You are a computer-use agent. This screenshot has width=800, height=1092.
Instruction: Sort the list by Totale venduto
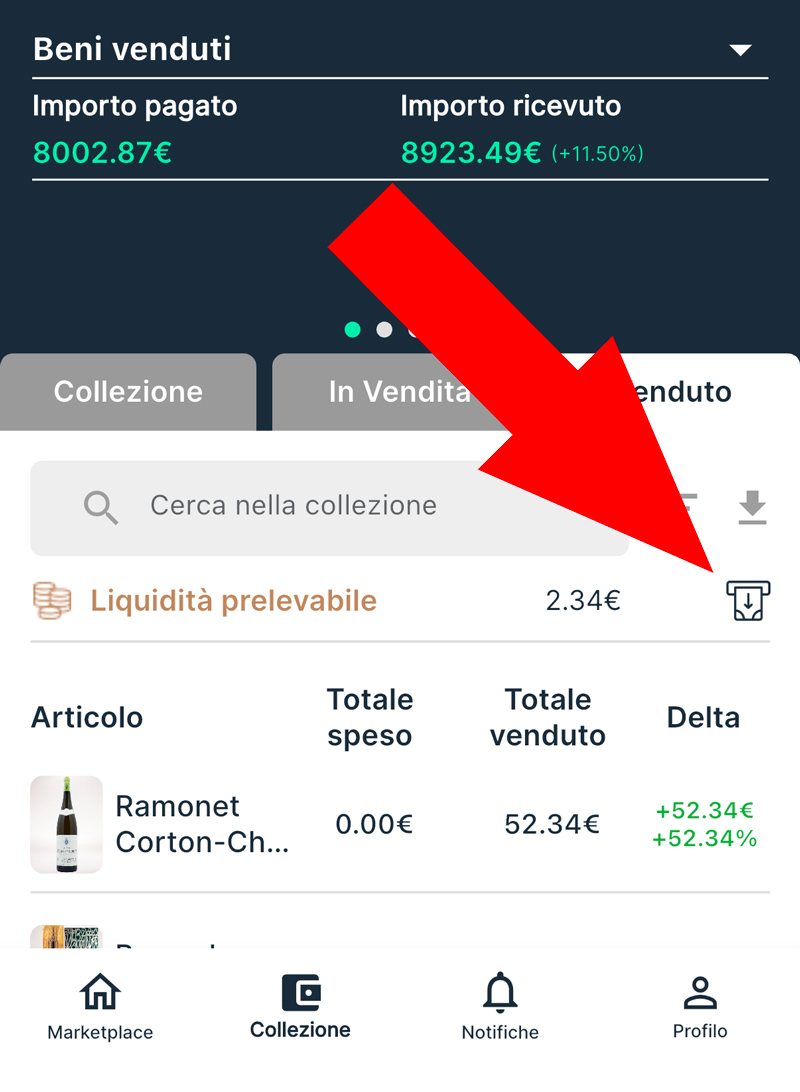(548, 716)
